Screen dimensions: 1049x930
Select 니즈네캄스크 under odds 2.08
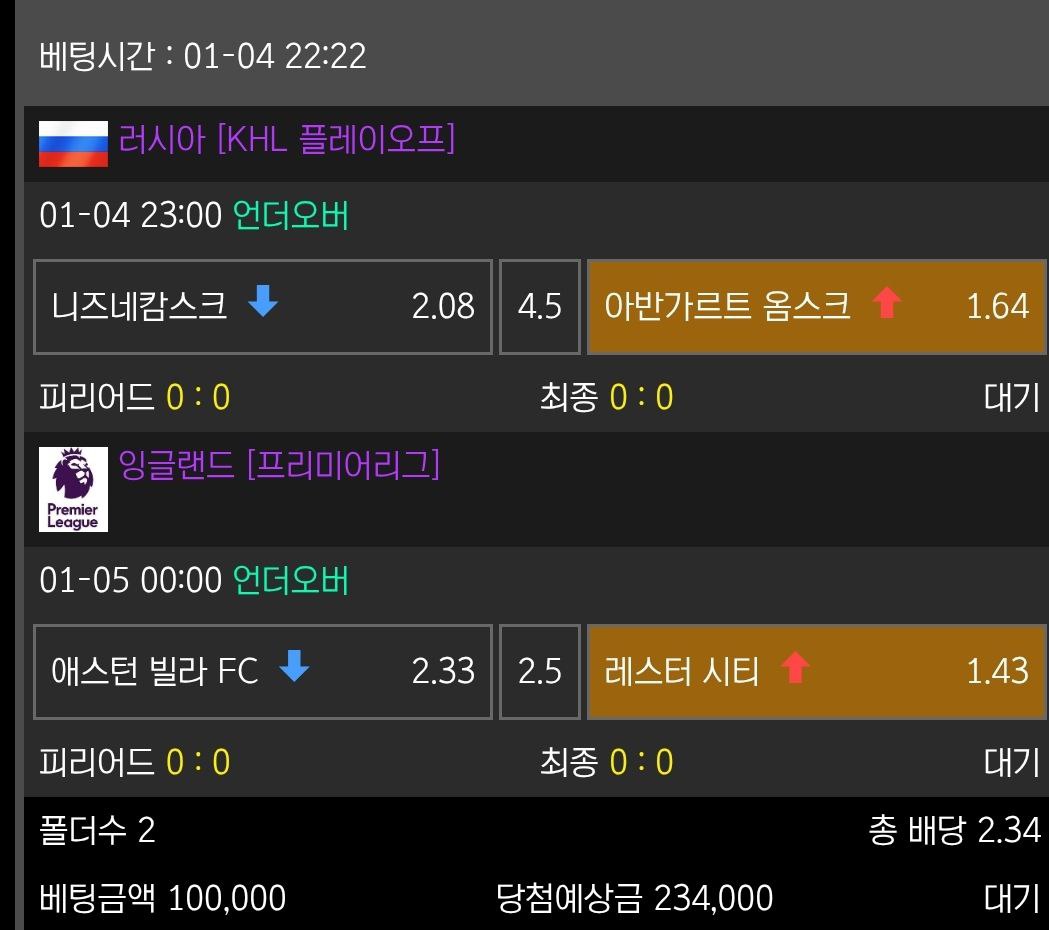coord(263,307)
